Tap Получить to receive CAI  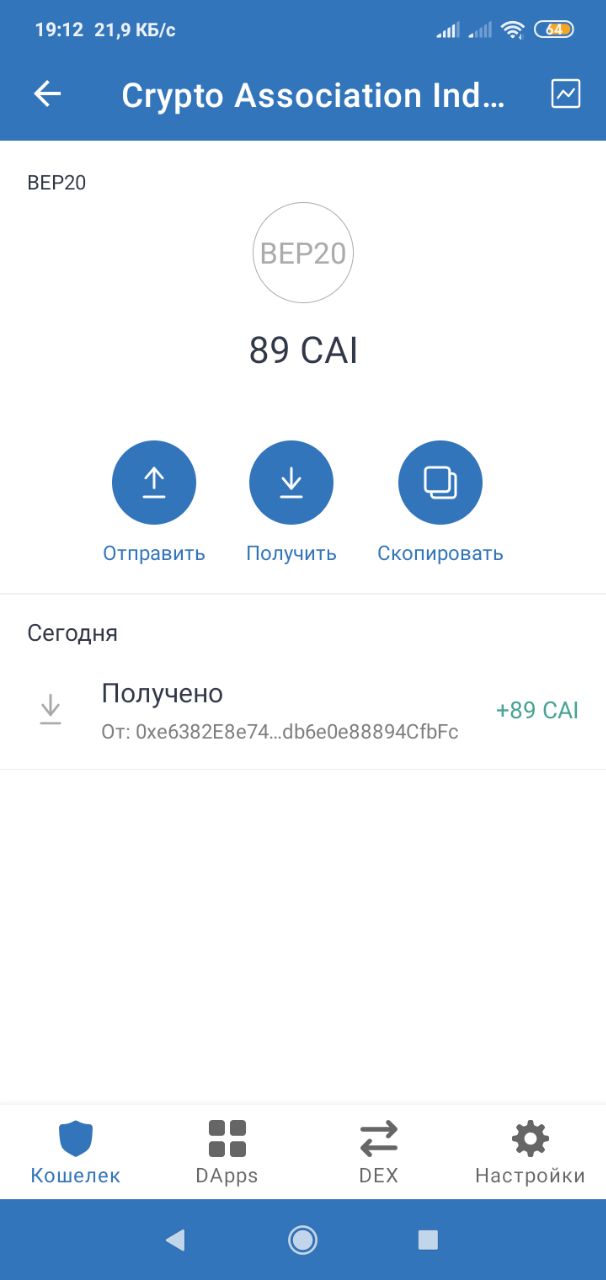pos(291,483)
